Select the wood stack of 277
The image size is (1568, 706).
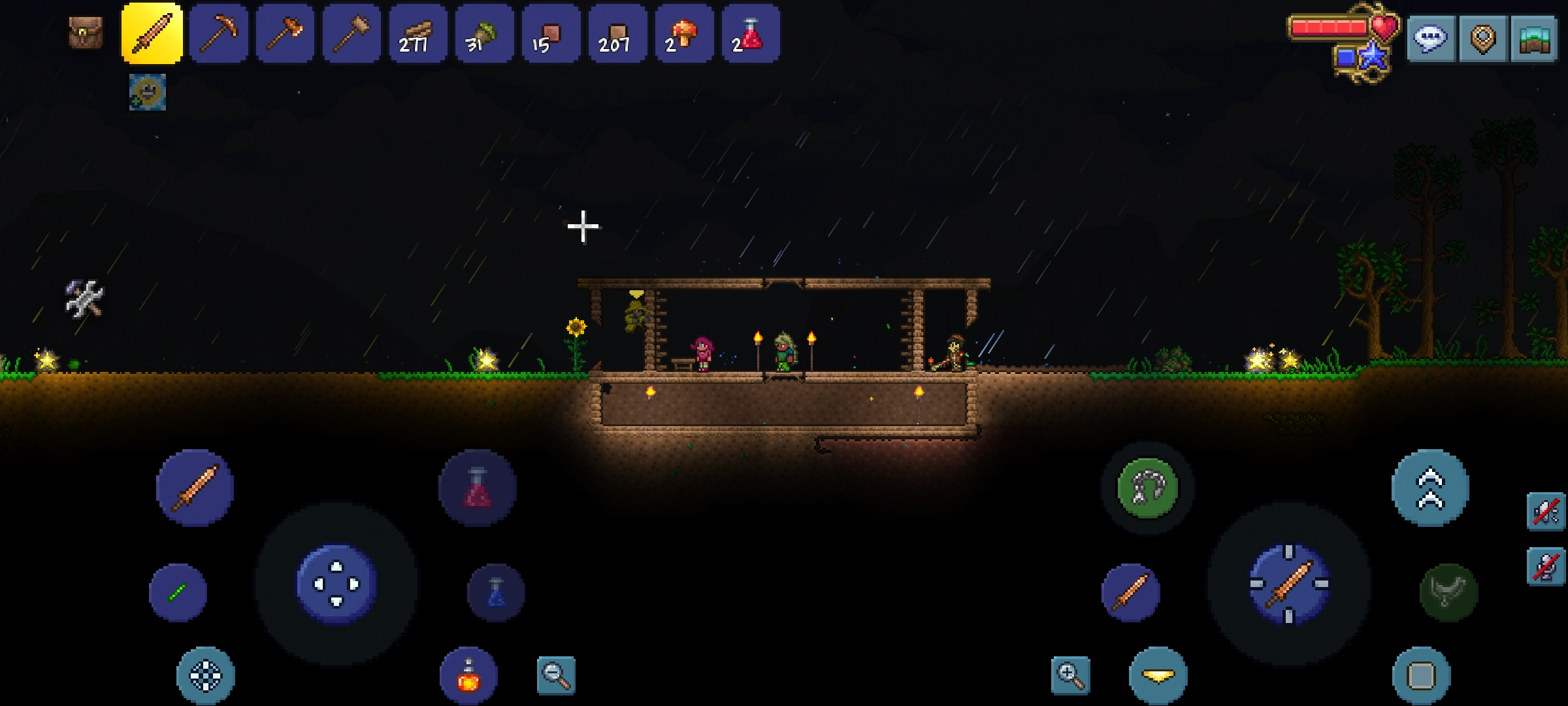tap(418, 33)
